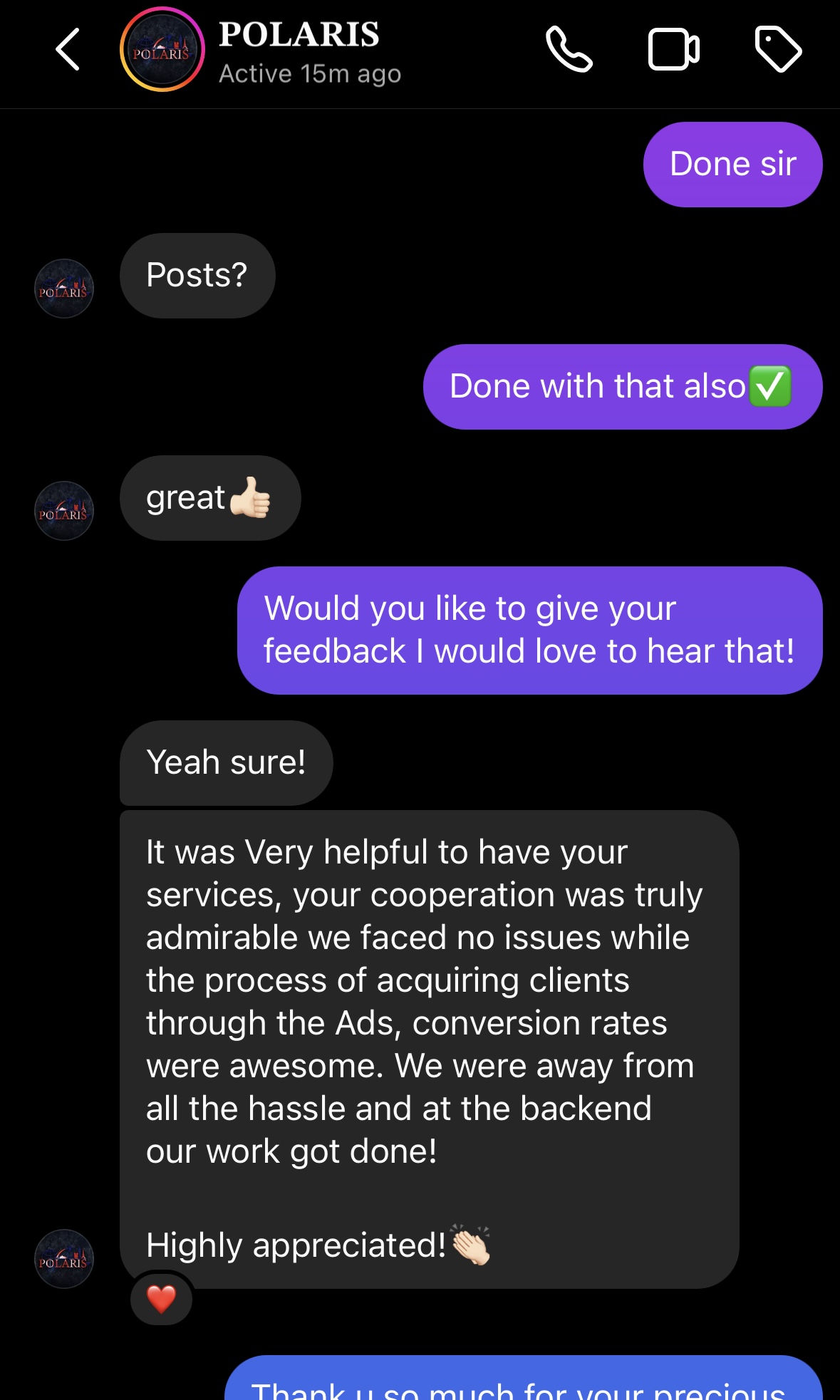Tap the heart reaction under the feedback message

tap(162, 1299)
